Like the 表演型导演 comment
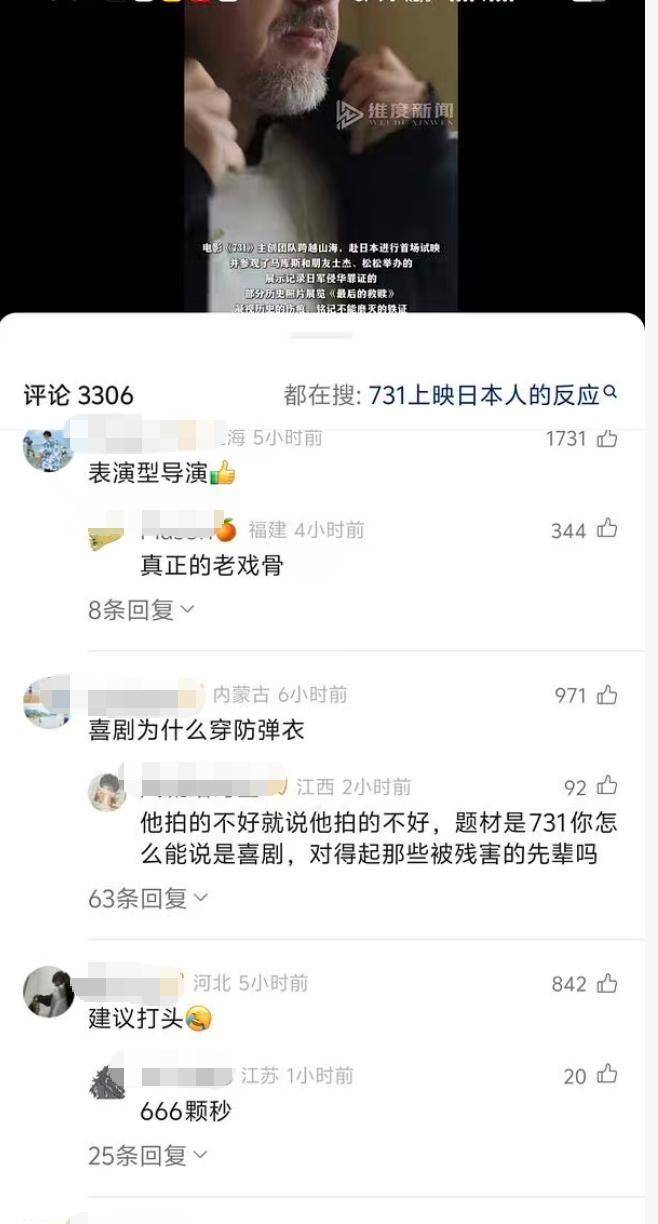 (x=607, y=438)
